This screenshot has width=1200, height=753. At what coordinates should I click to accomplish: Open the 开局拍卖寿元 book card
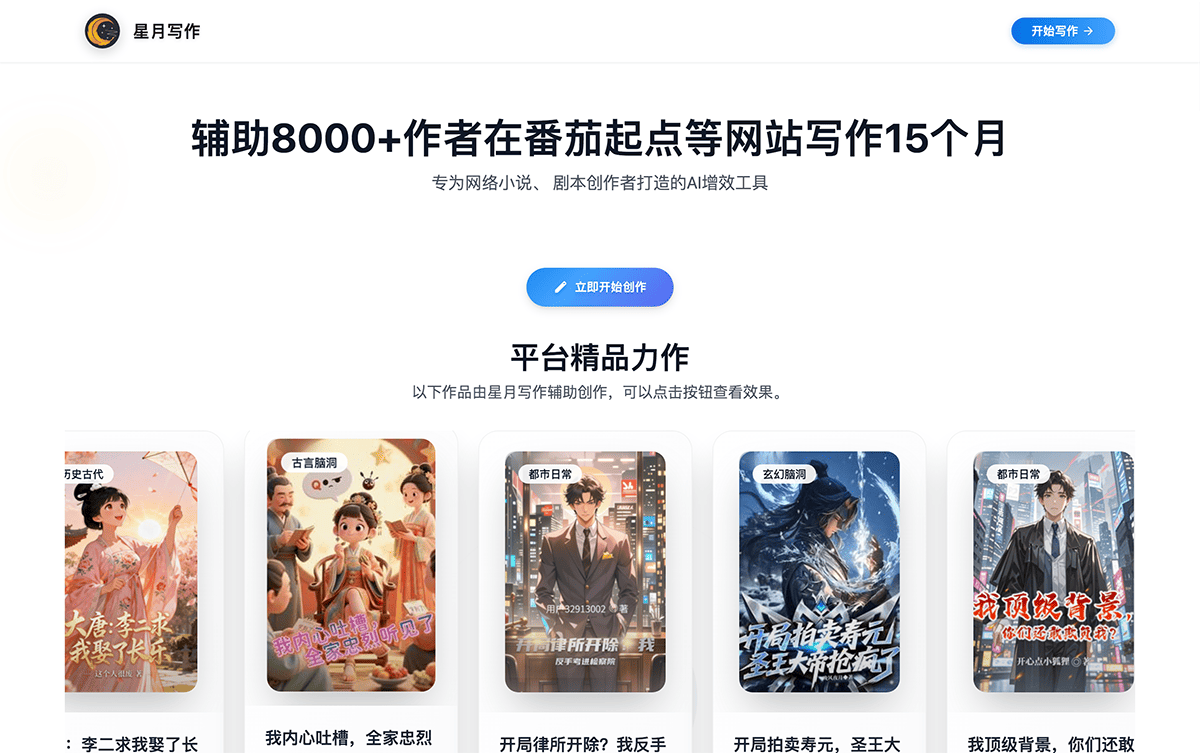coord(819,572)
